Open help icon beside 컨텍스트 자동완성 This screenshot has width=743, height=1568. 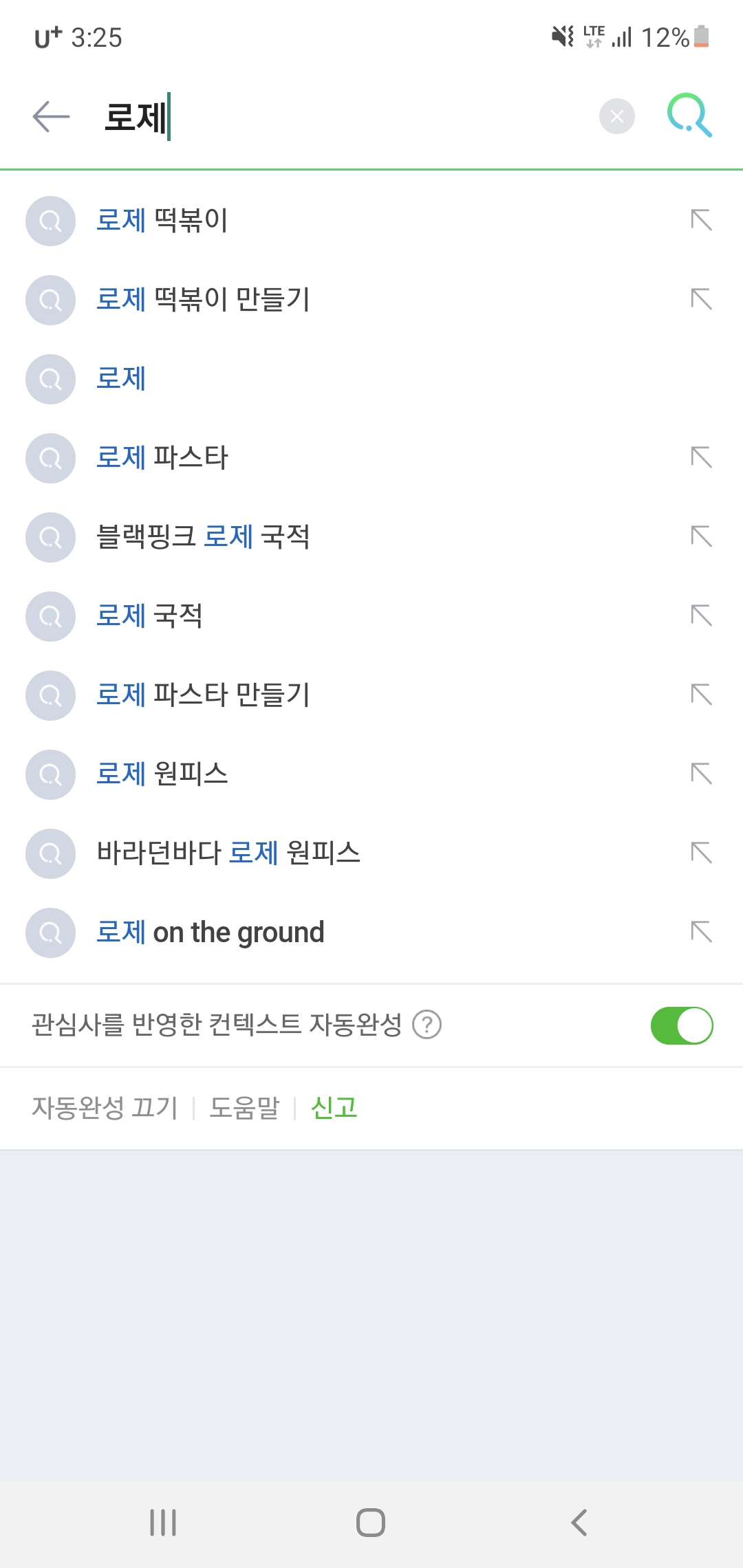click(x=427, y=1025)
